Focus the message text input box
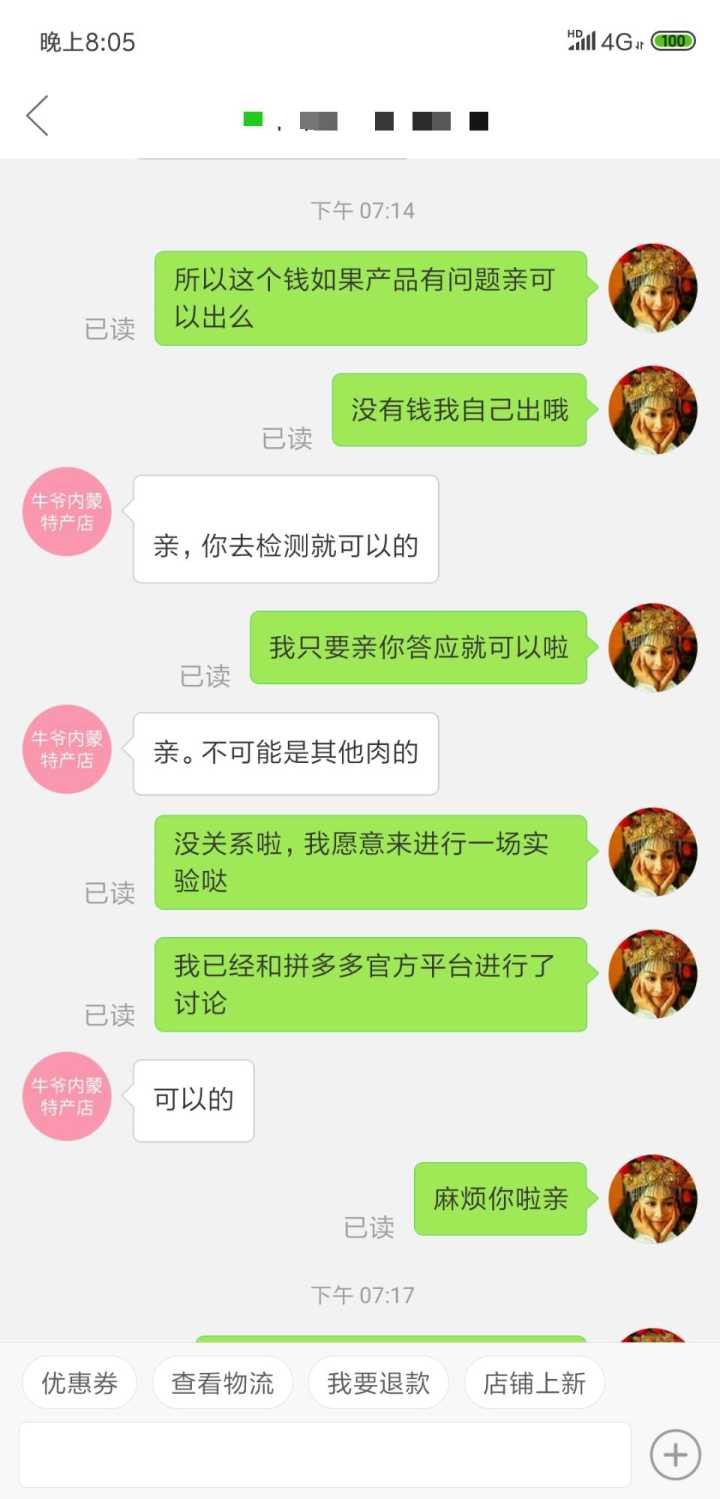 (x=325, y=1454)
